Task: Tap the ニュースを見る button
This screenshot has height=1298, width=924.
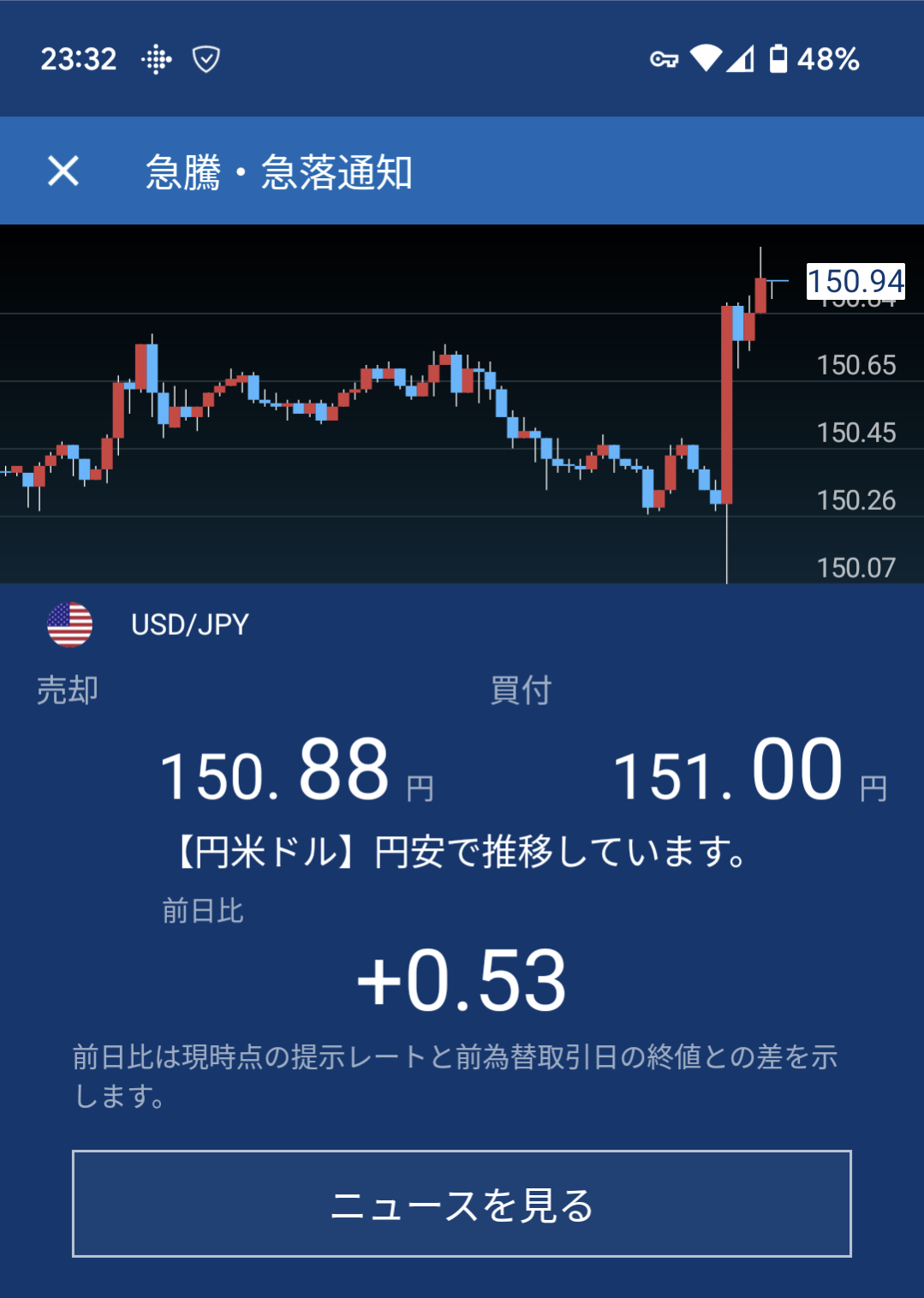Action: [x=462, y=1204]
